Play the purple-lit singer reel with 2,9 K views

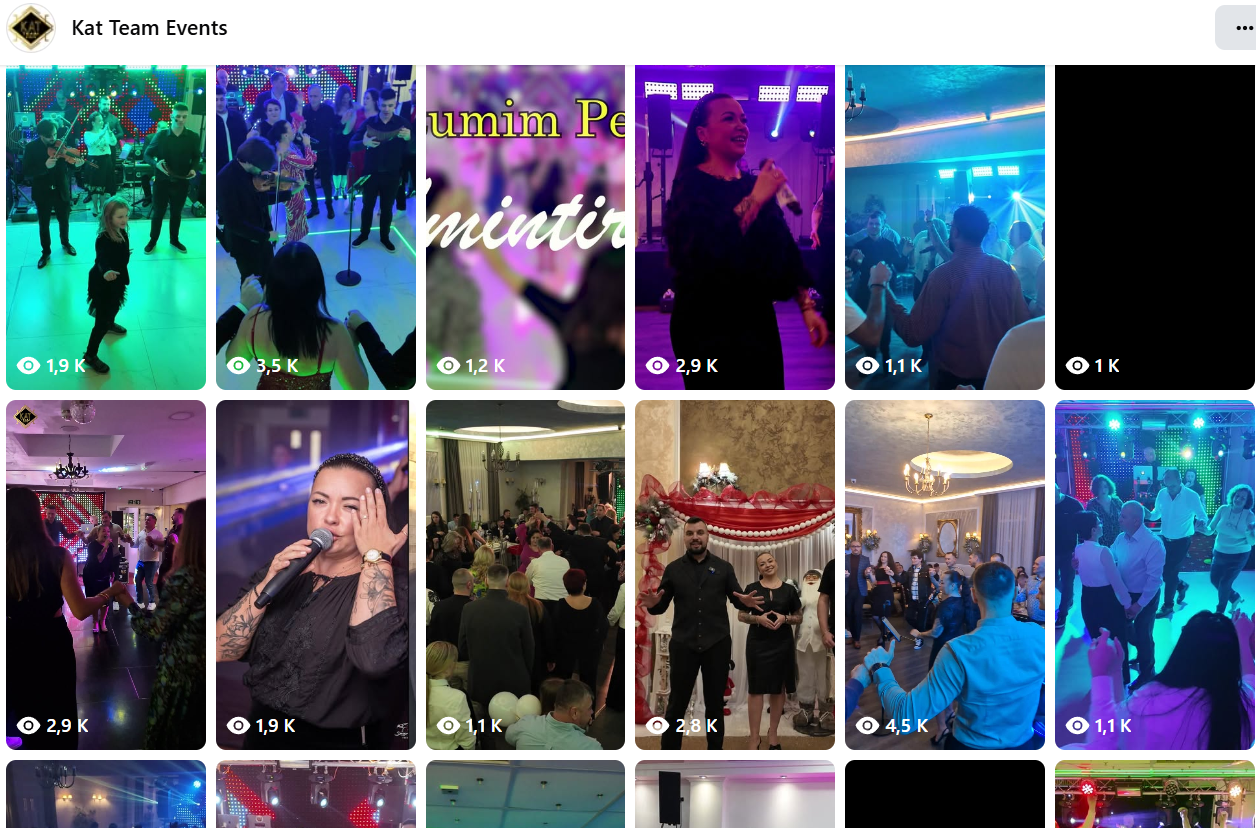(x=735, y=227)
